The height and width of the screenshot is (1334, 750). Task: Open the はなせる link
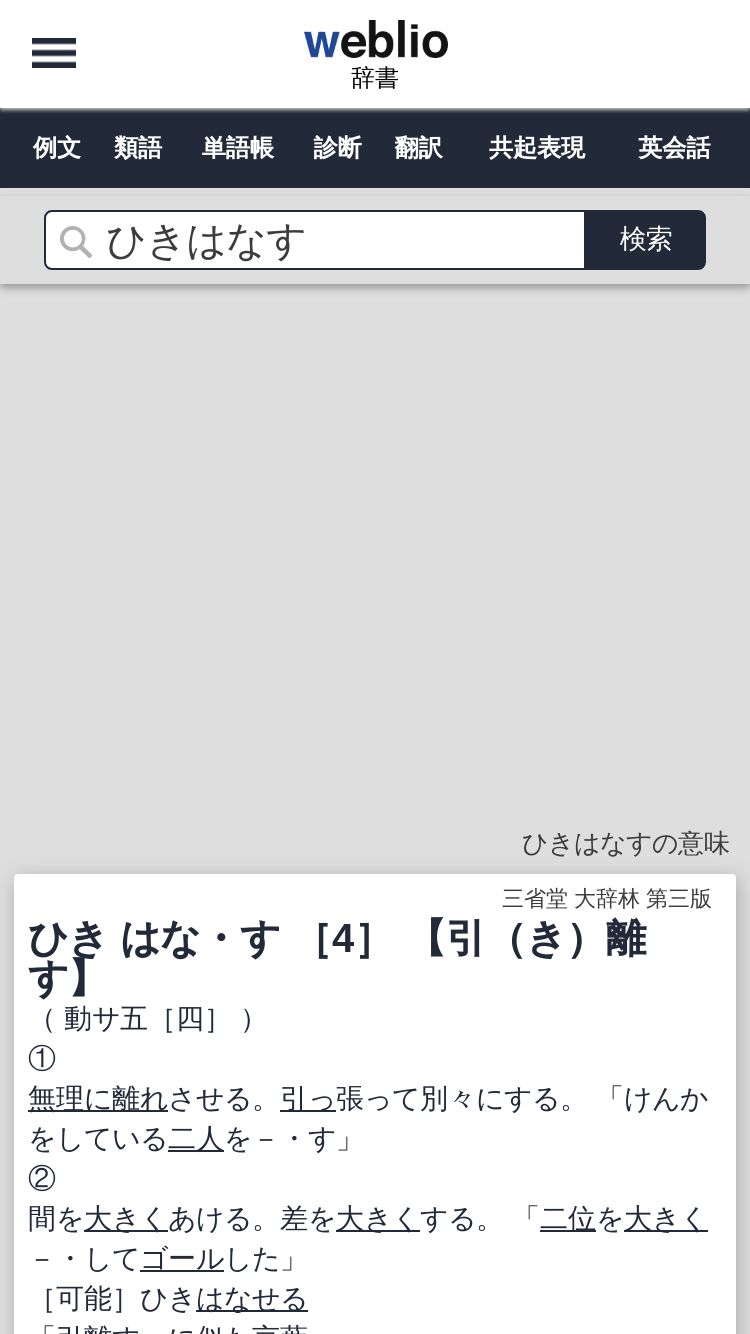point(251,1299)
